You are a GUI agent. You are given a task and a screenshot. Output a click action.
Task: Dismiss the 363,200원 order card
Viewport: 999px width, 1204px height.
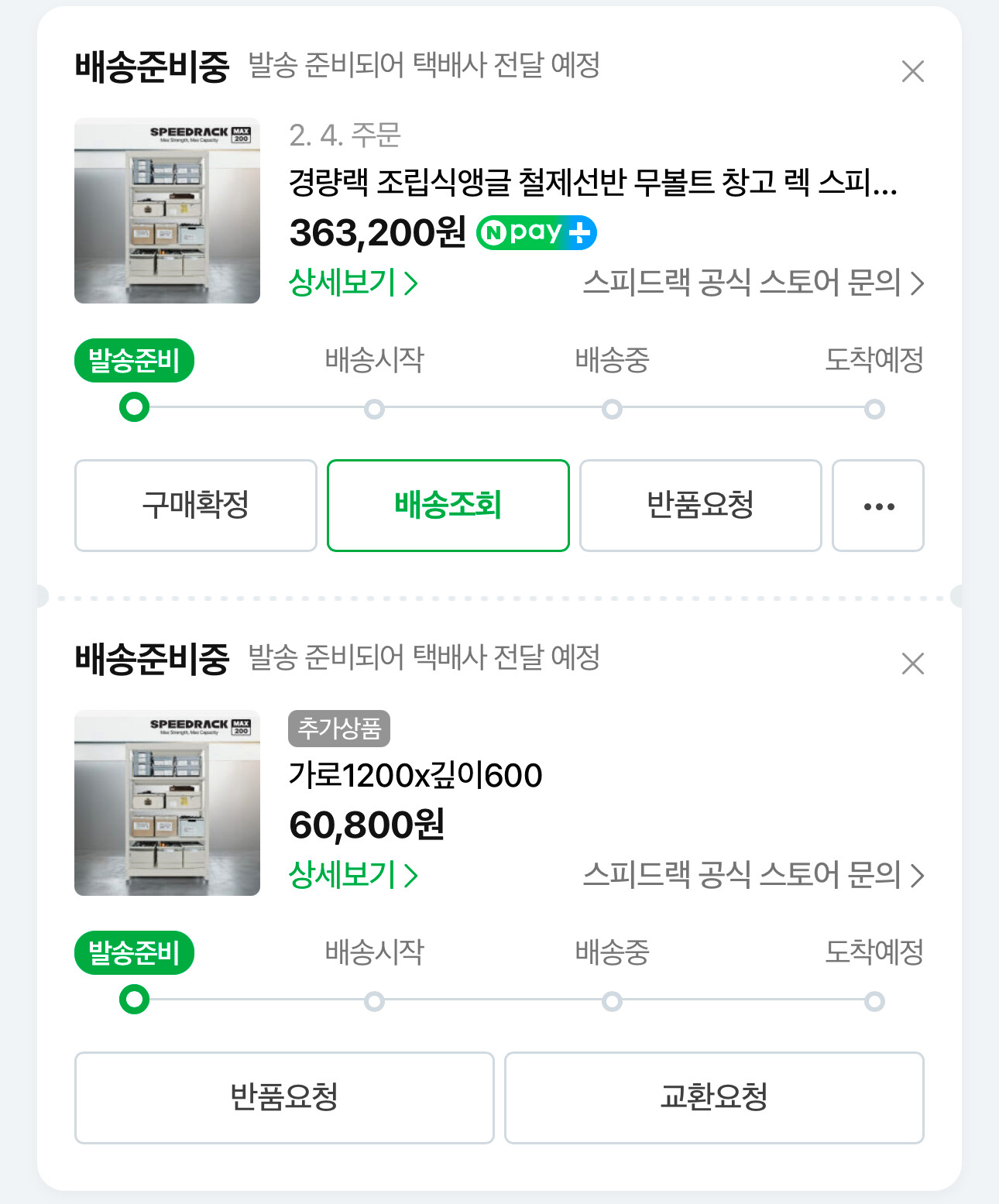point(913,71)
